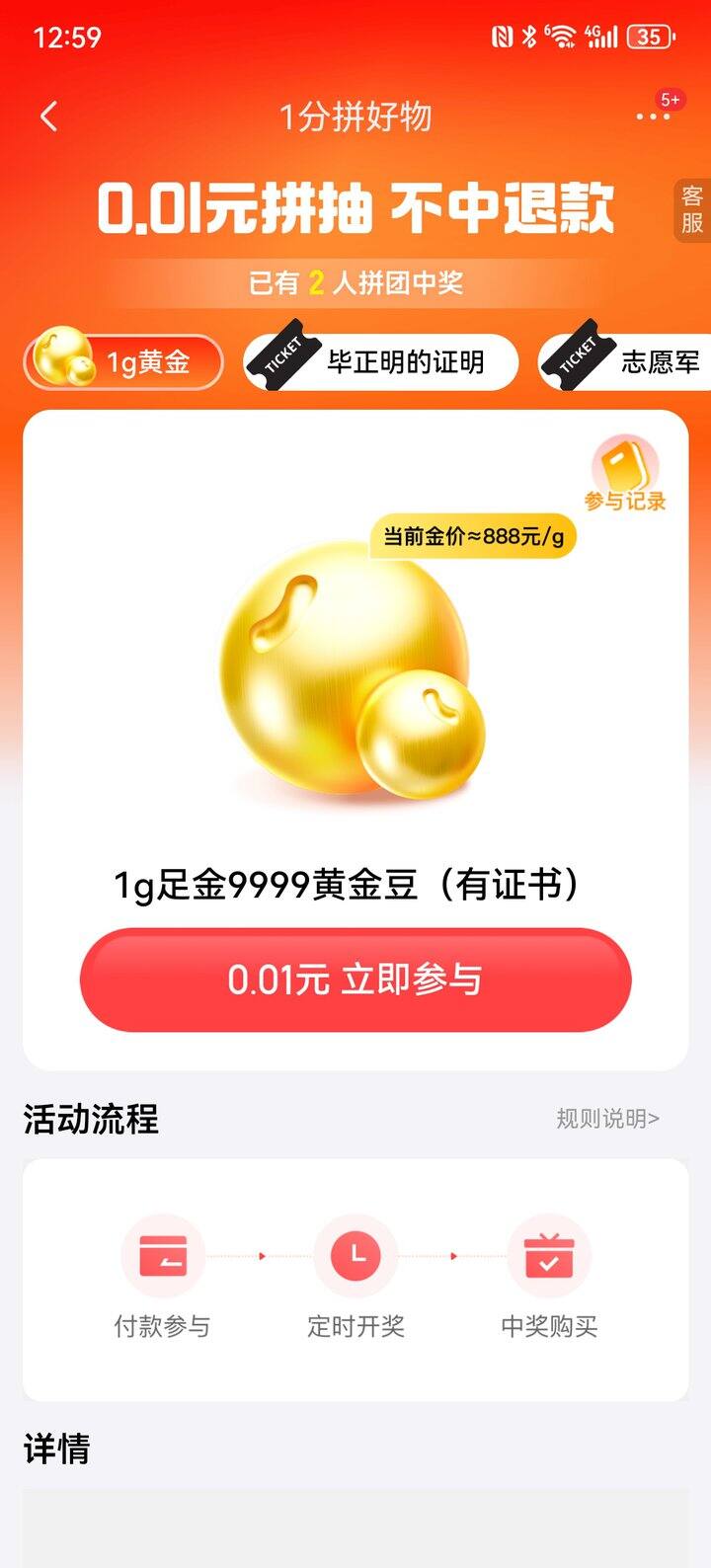Switch to 毕正明的证明 ticket tab
Image resolution: width=711 pixels, height=1568 pixels.
click(x=381, y=361)
